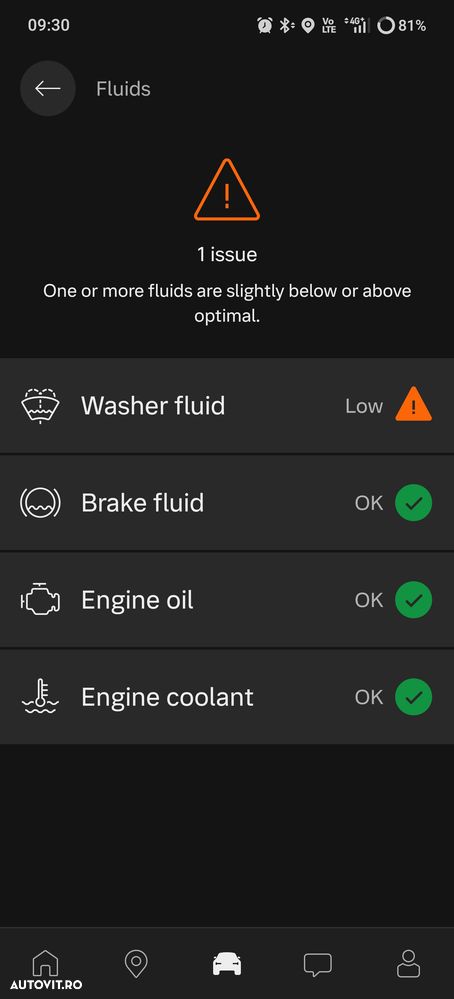
Task: Open the Brake fluid row
Action: pos(227,503)
